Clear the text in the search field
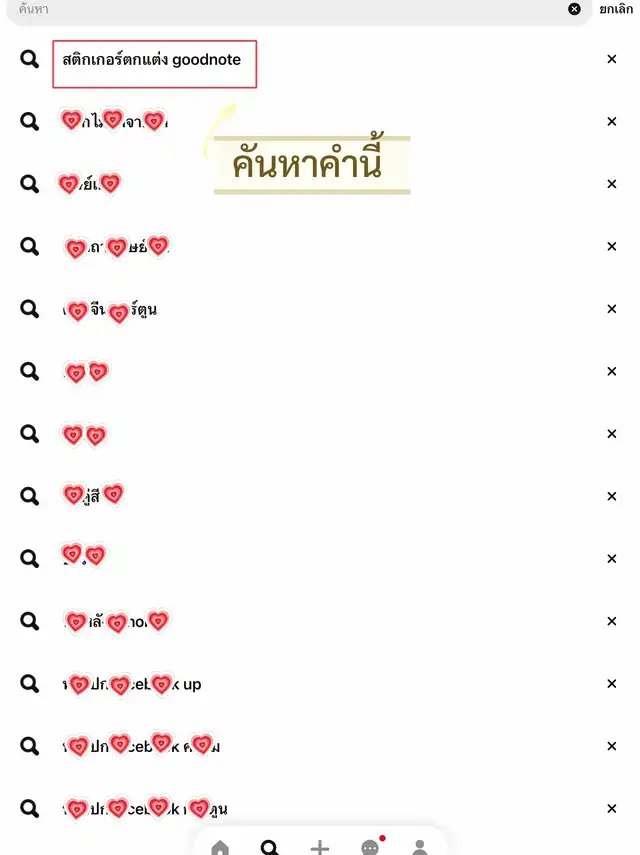The height and width of the screenshot is (855, 640). click(x=575, y=9)
